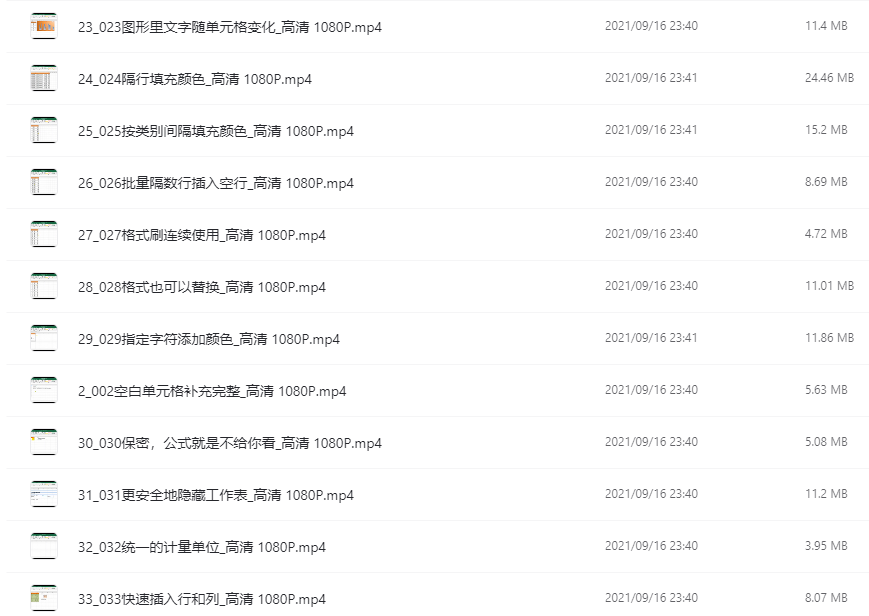Open video 24_024隔行填充颜色
This screenshot has height=616, width=869.
point(194,79)
